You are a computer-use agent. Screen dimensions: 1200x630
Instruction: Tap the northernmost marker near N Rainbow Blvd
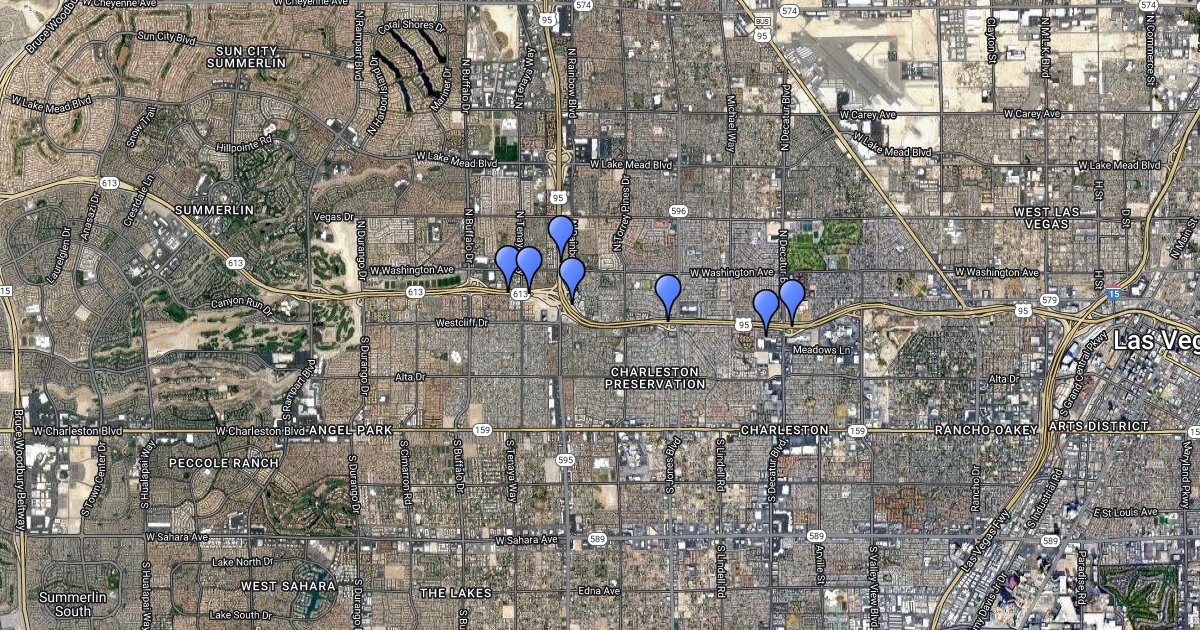561,232
